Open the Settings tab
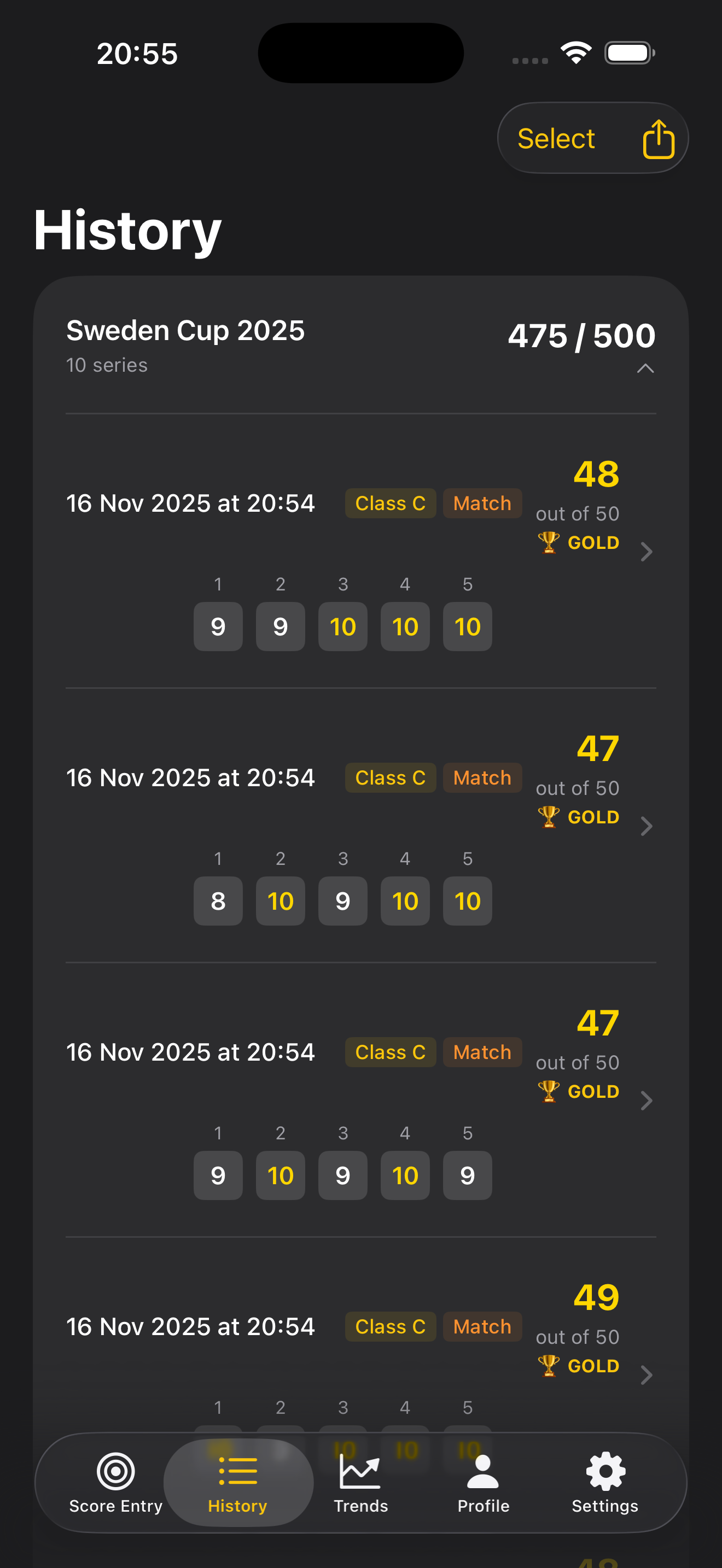The image size is (722, 1568). click(x=604, y=1483)
